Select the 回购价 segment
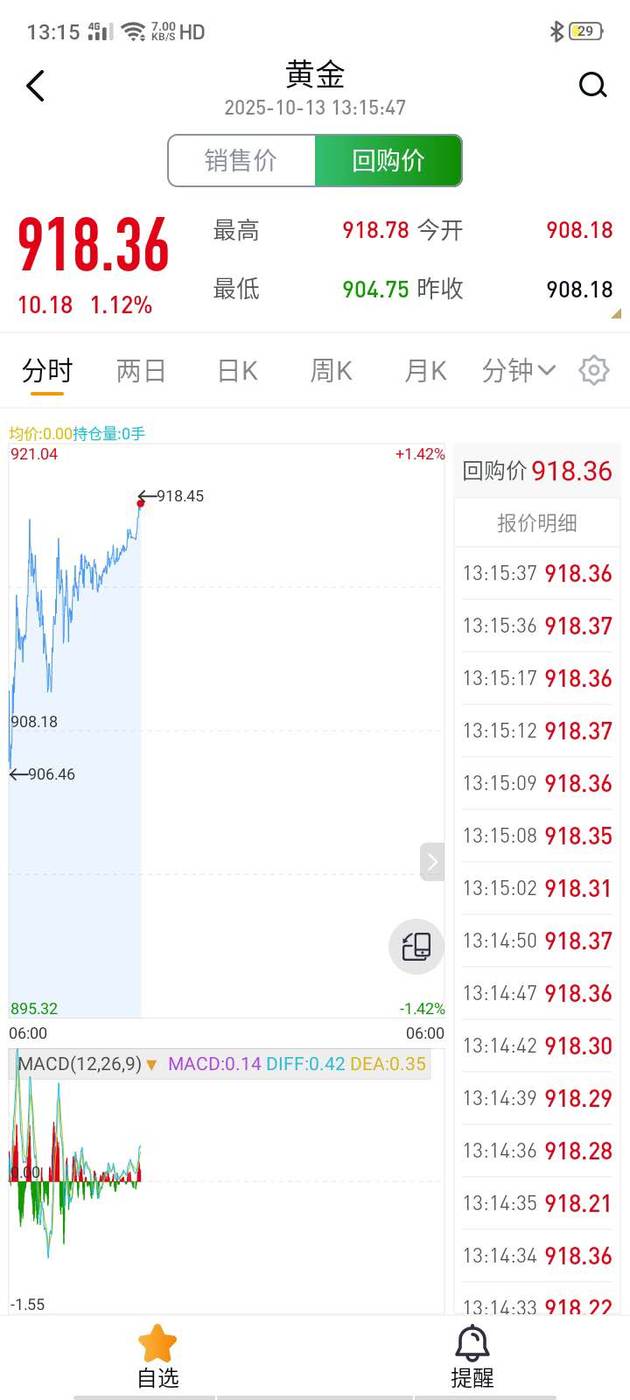Screen dimensions: 630x1400 pos(388,161)
